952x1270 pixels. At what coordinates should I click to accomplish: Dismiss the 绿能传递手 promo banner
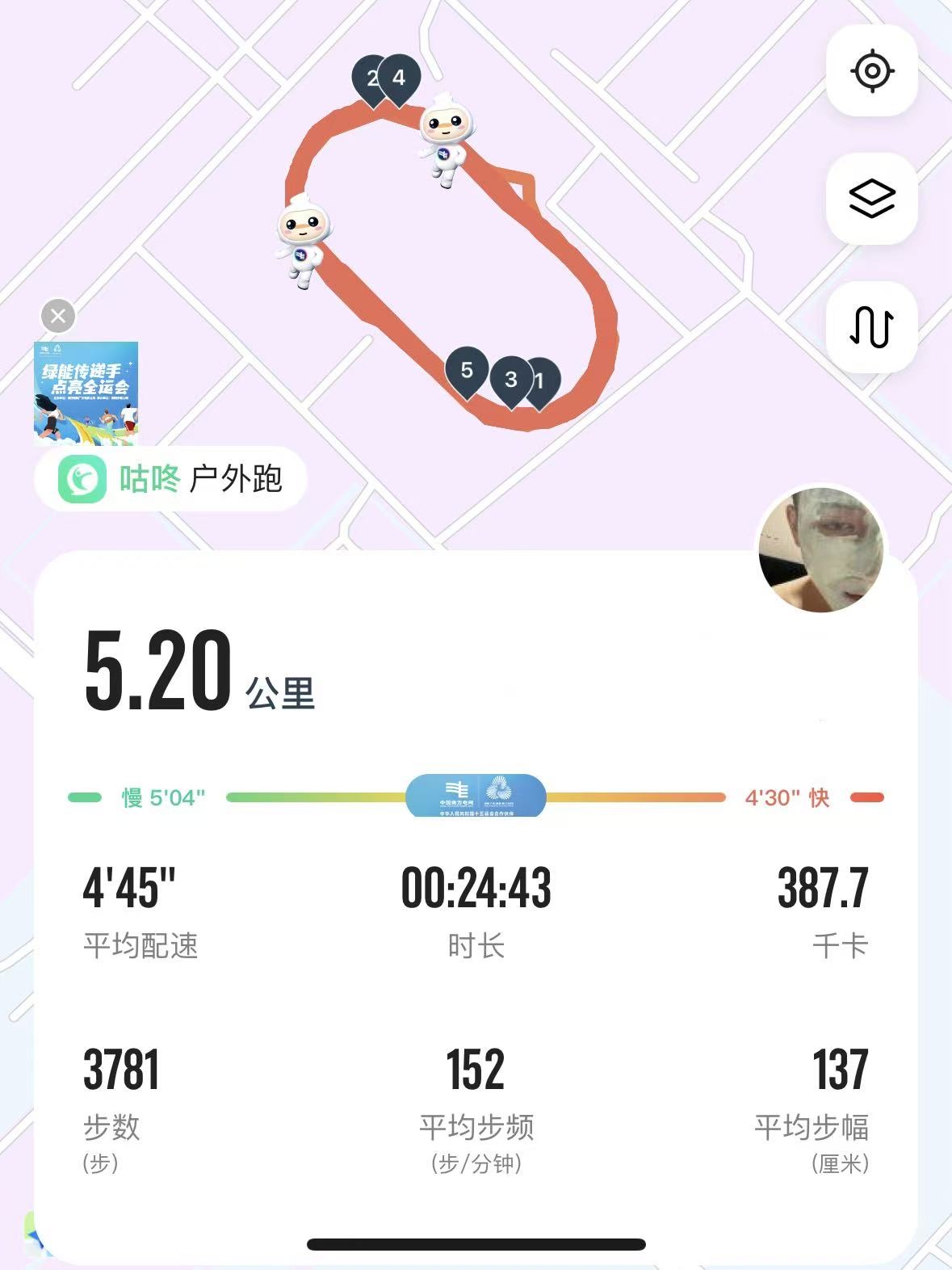tap(58, 316)
